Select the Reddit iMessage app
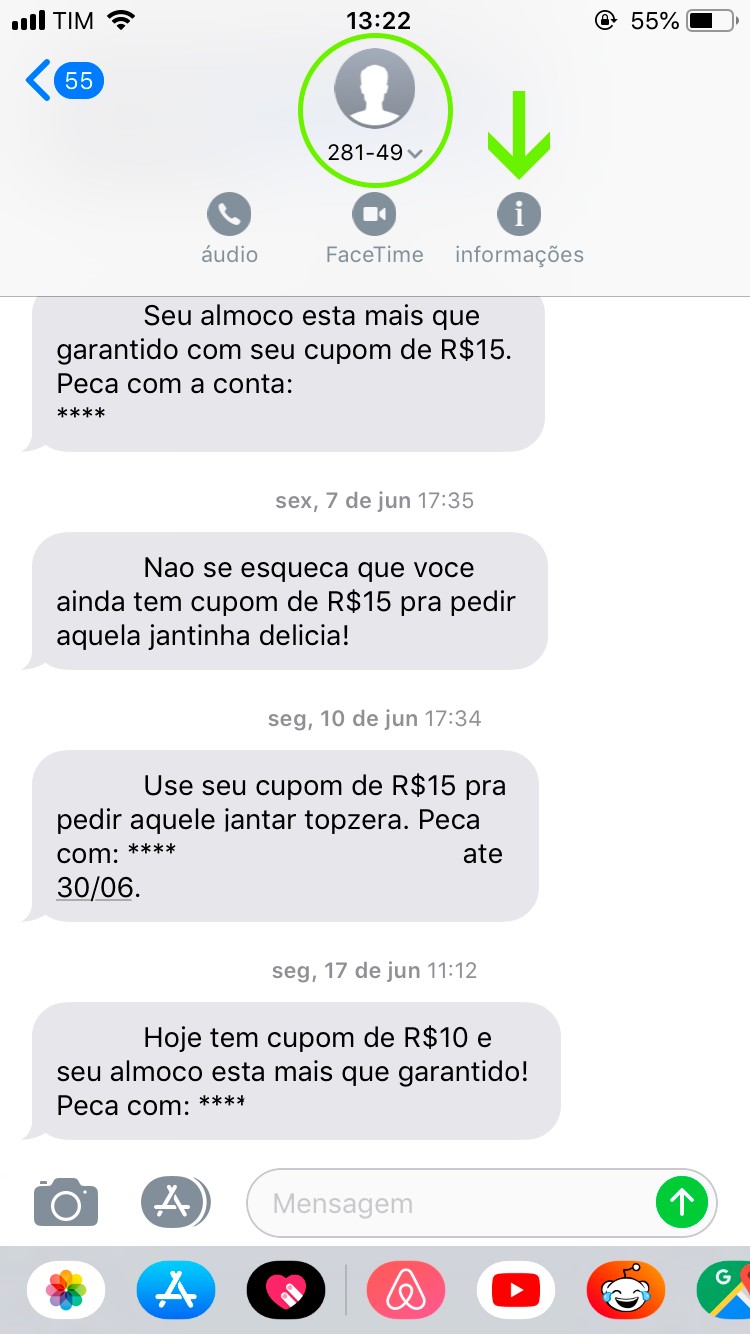 pos(626,1290)
